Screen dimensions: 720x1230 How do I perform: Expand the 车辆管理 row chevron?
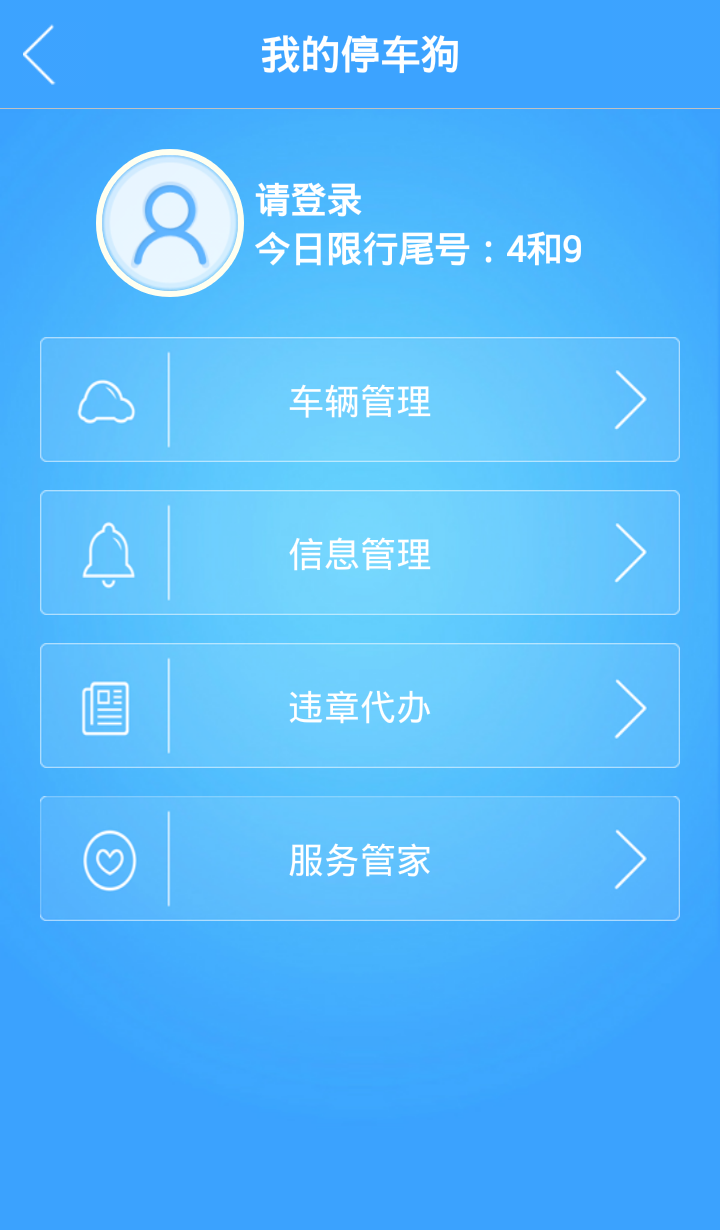[632, 399]
